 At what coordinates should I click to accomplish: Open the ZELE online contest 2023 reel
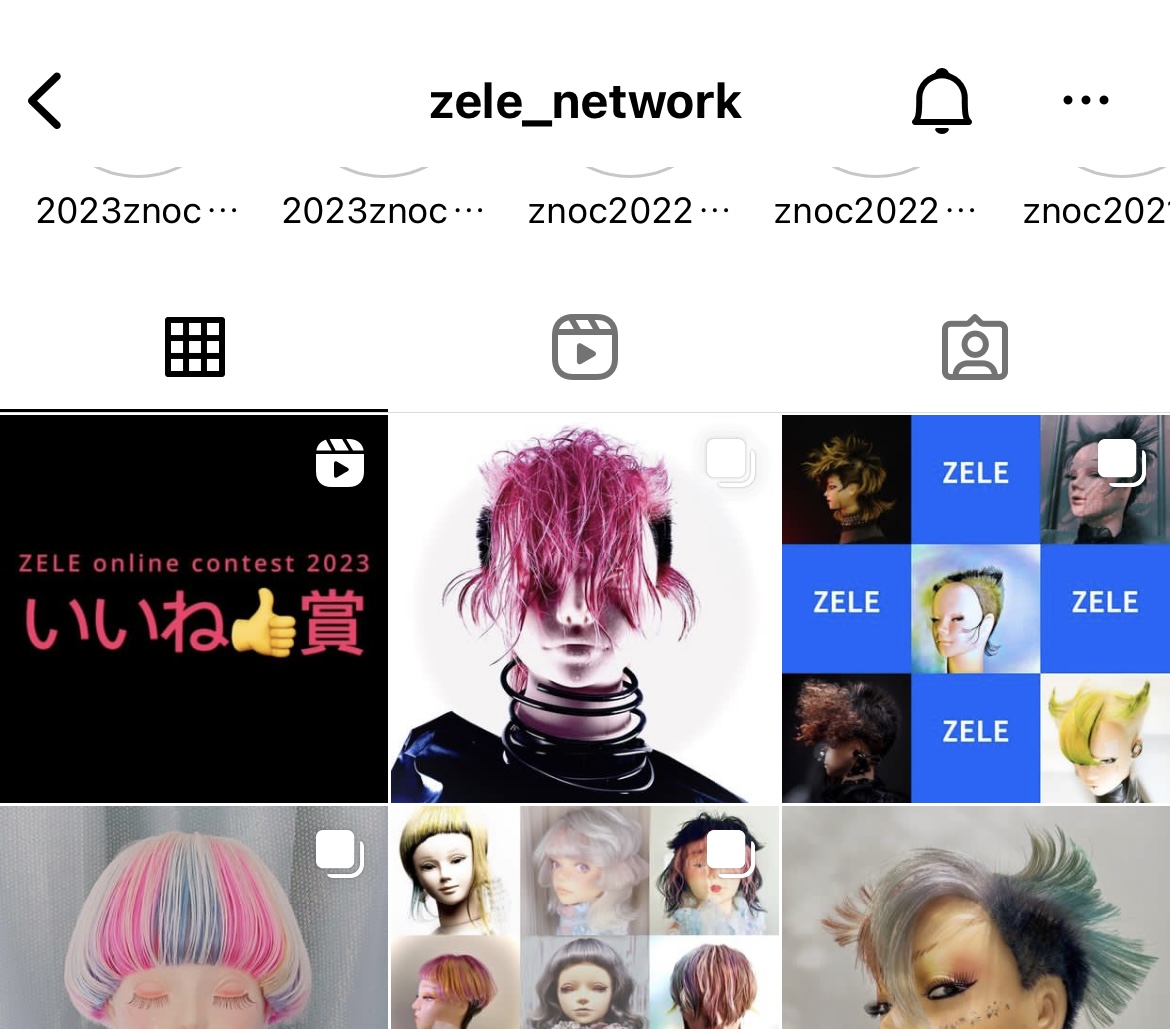tap(193, 608)
